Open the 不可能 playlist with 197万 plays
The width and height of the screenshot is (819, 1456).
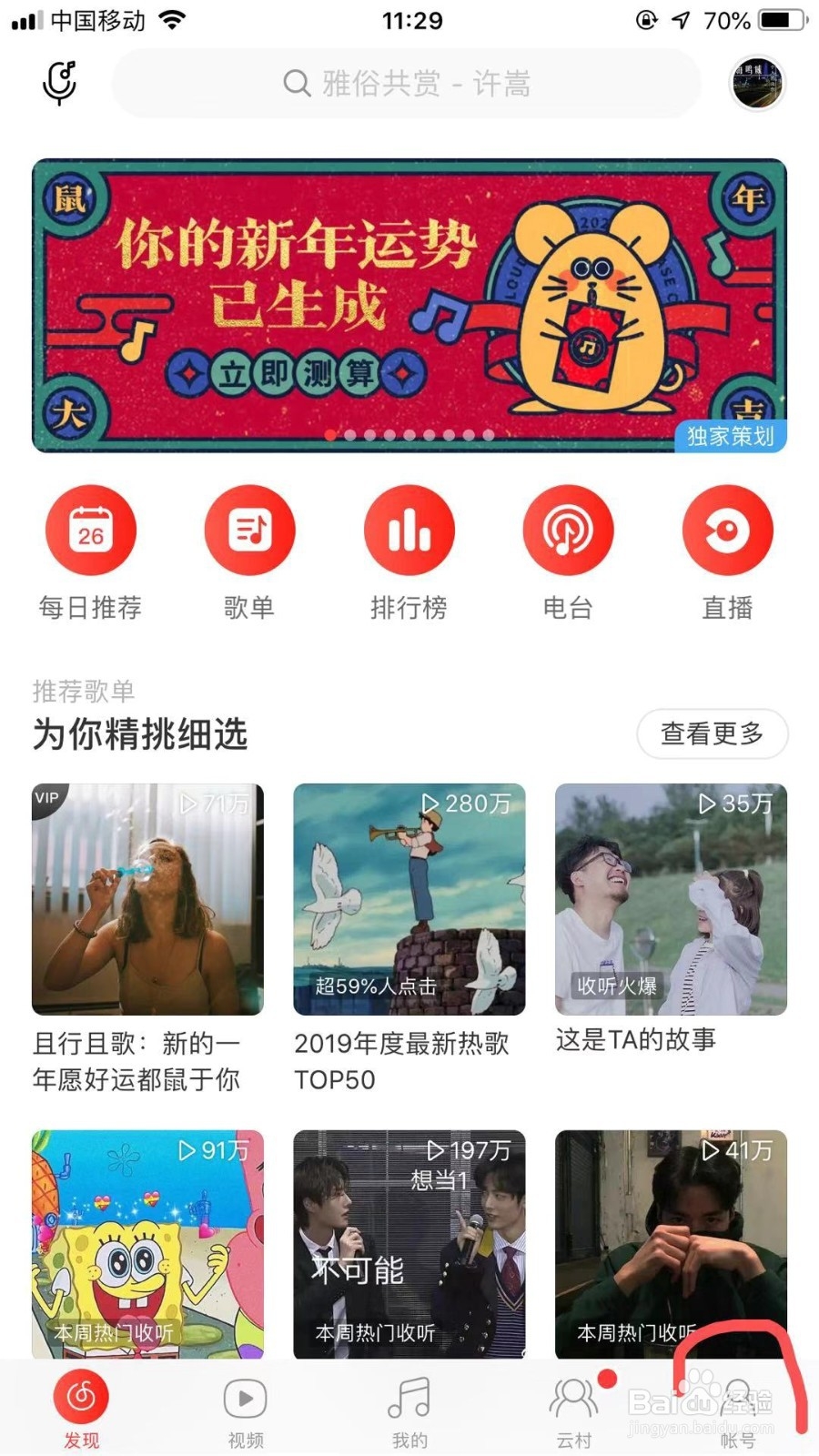(x=409, y=1244)
